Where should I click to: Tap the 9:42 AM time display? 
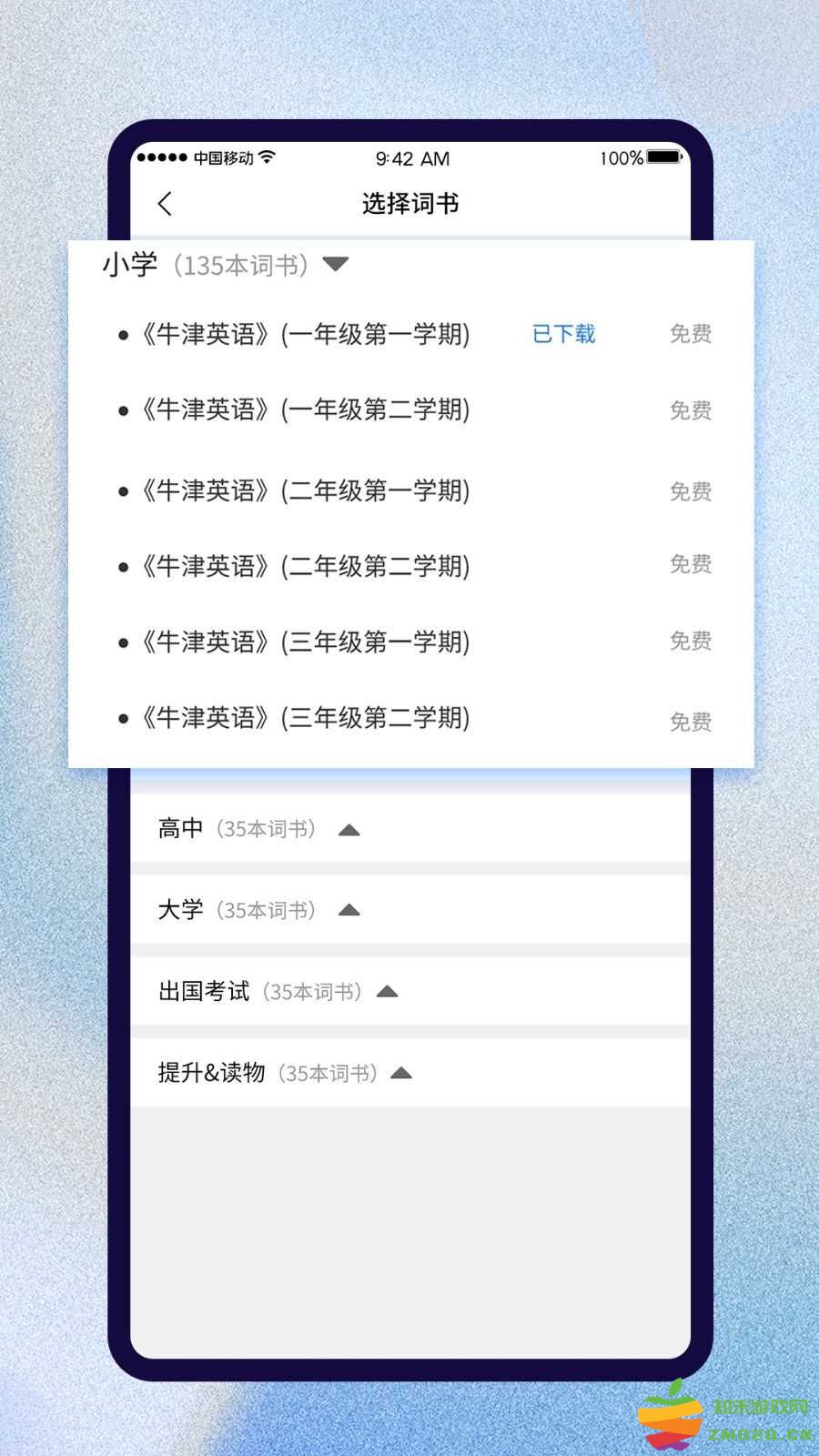[411, 157]
